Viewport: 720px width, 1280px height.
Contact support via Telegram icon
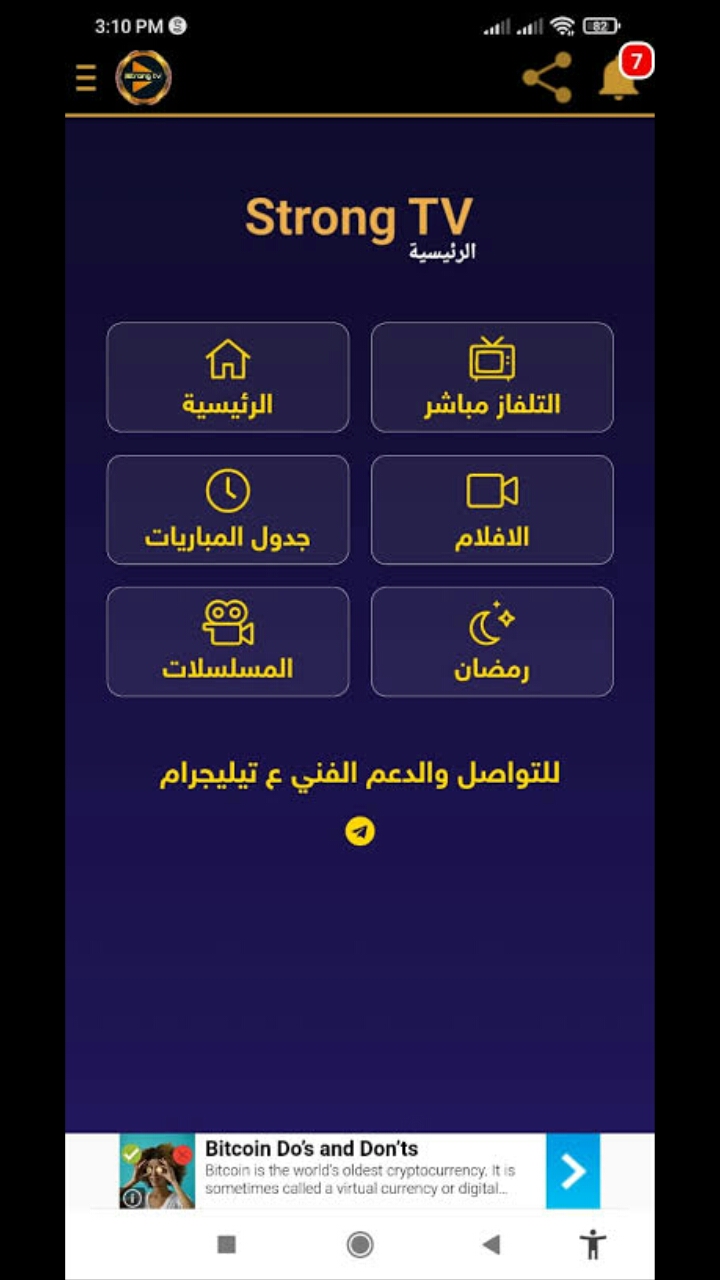pyautogui.click(x=360, y=831)
